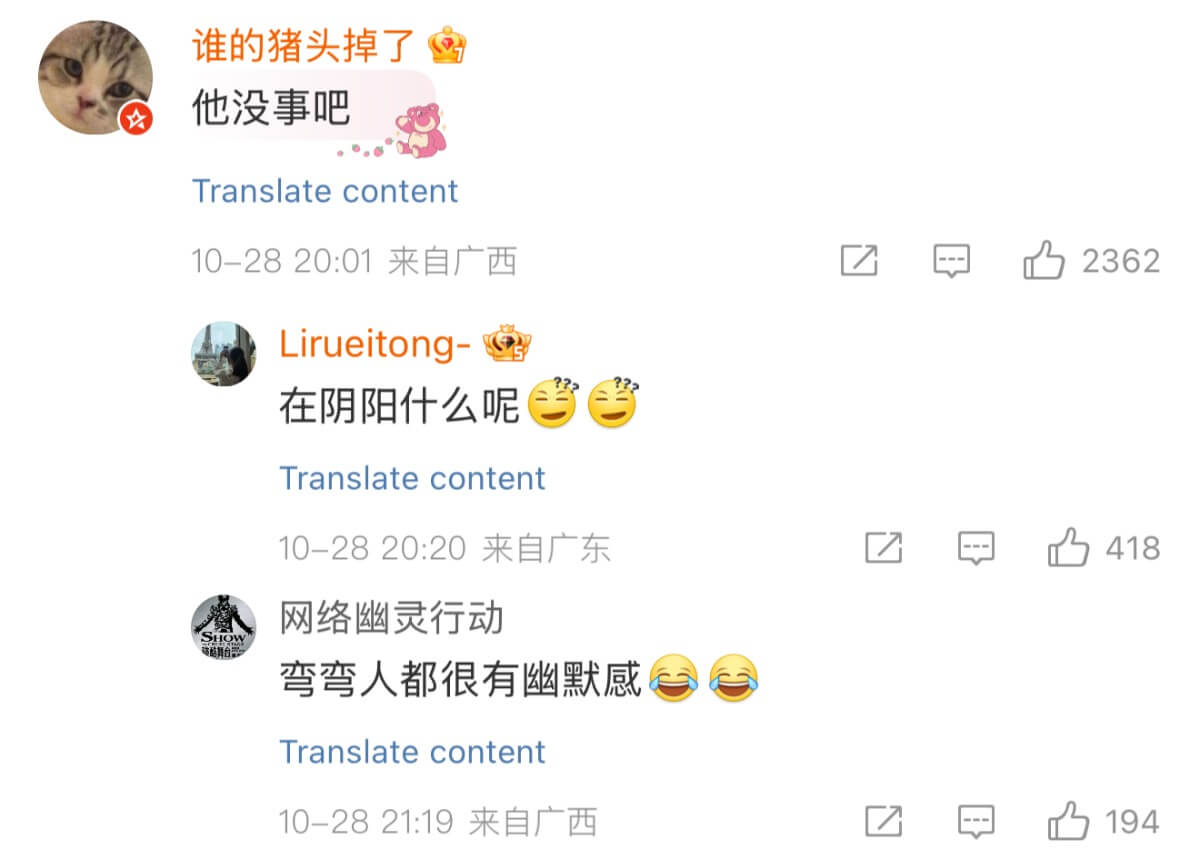The height and width of the screenshot is (859, 1200).
Task: Like the reply with 418 likes
Action: 1068,548
